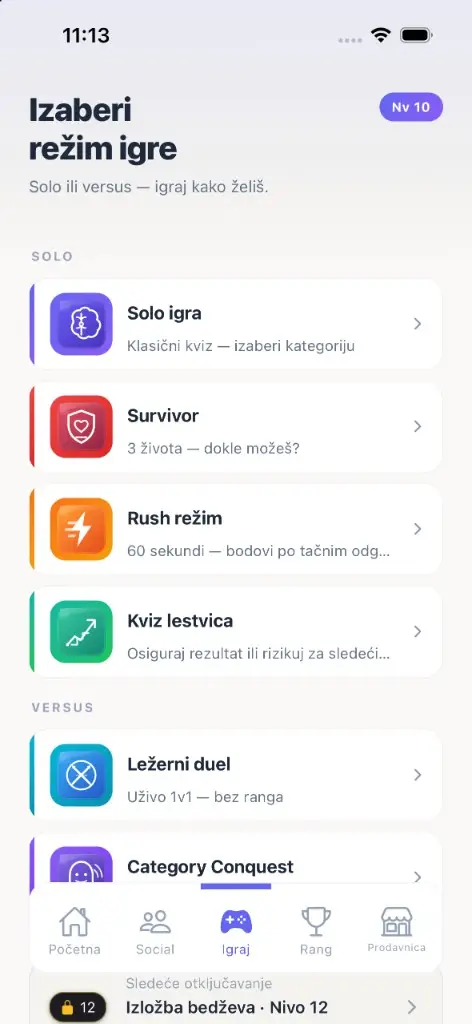Viewport: 472px width, 1024px height.
Task: Open Izložba bedževa Nivo 12 unlock row
Action: [x=236, y=999]
